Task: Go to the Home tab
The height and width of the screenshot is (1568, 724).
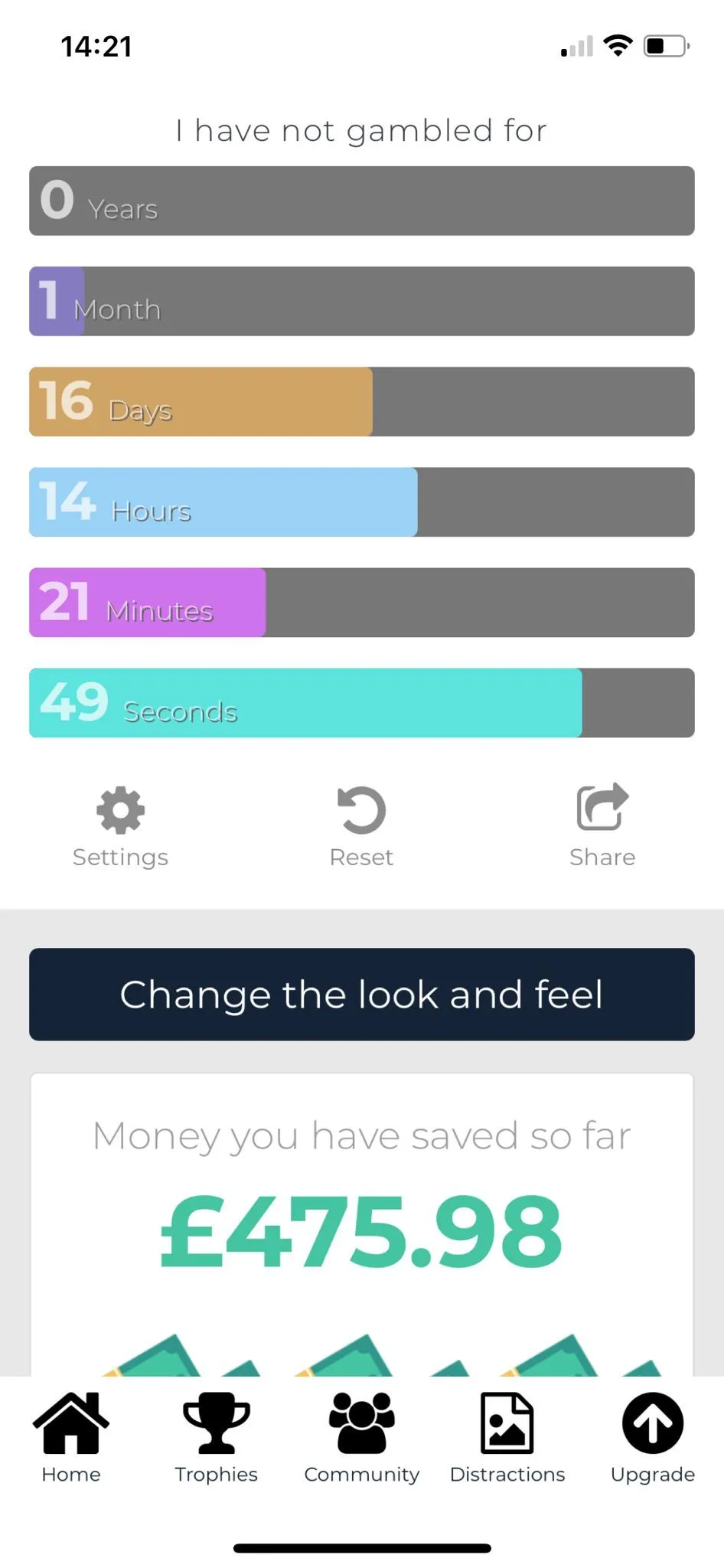Action: click(x=71, y=1436)
